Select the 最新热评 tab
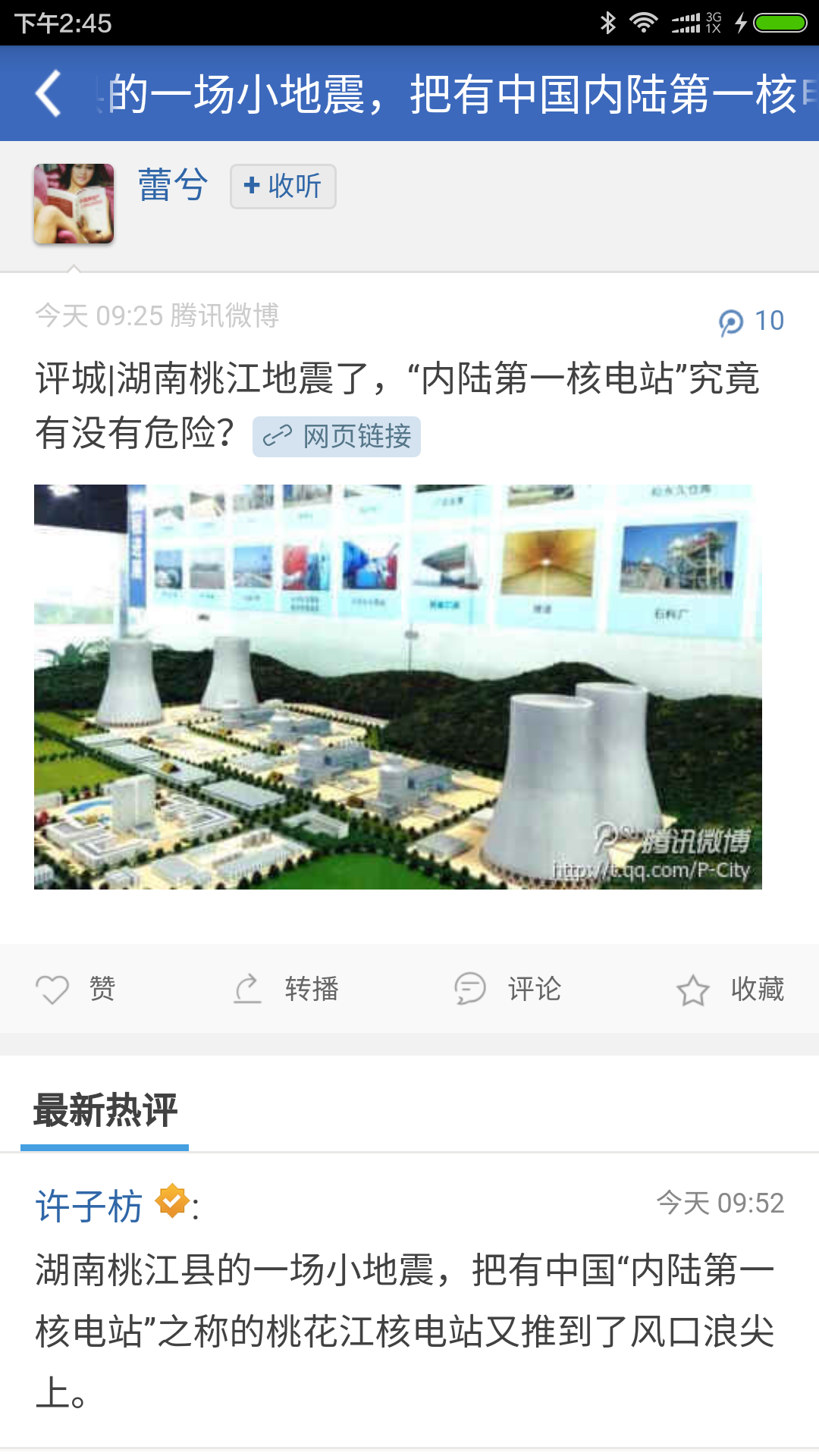Image resolution: width=819 pixels, height=1456 pixels. click(105, 1111)
